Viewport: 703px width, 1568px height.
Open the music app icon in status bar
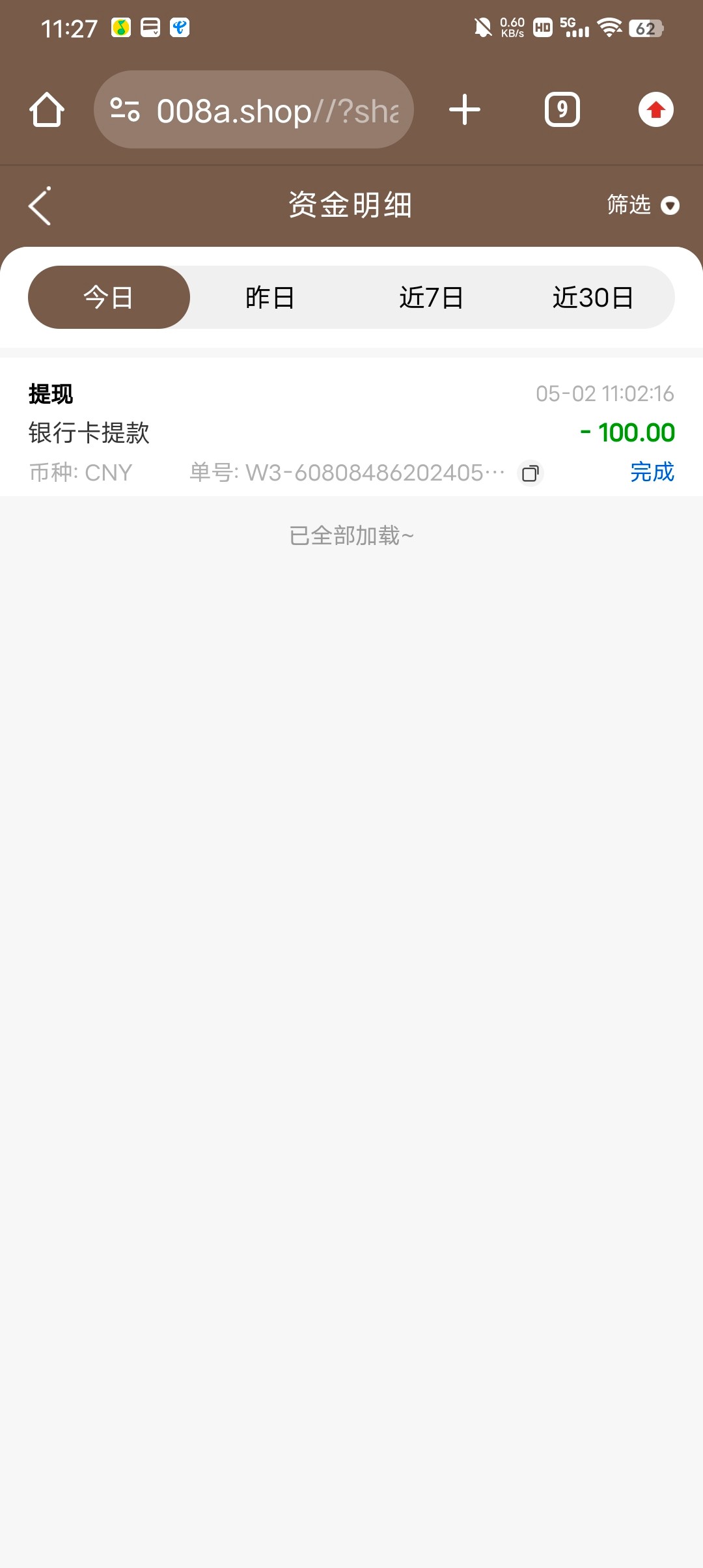point(120,27)
